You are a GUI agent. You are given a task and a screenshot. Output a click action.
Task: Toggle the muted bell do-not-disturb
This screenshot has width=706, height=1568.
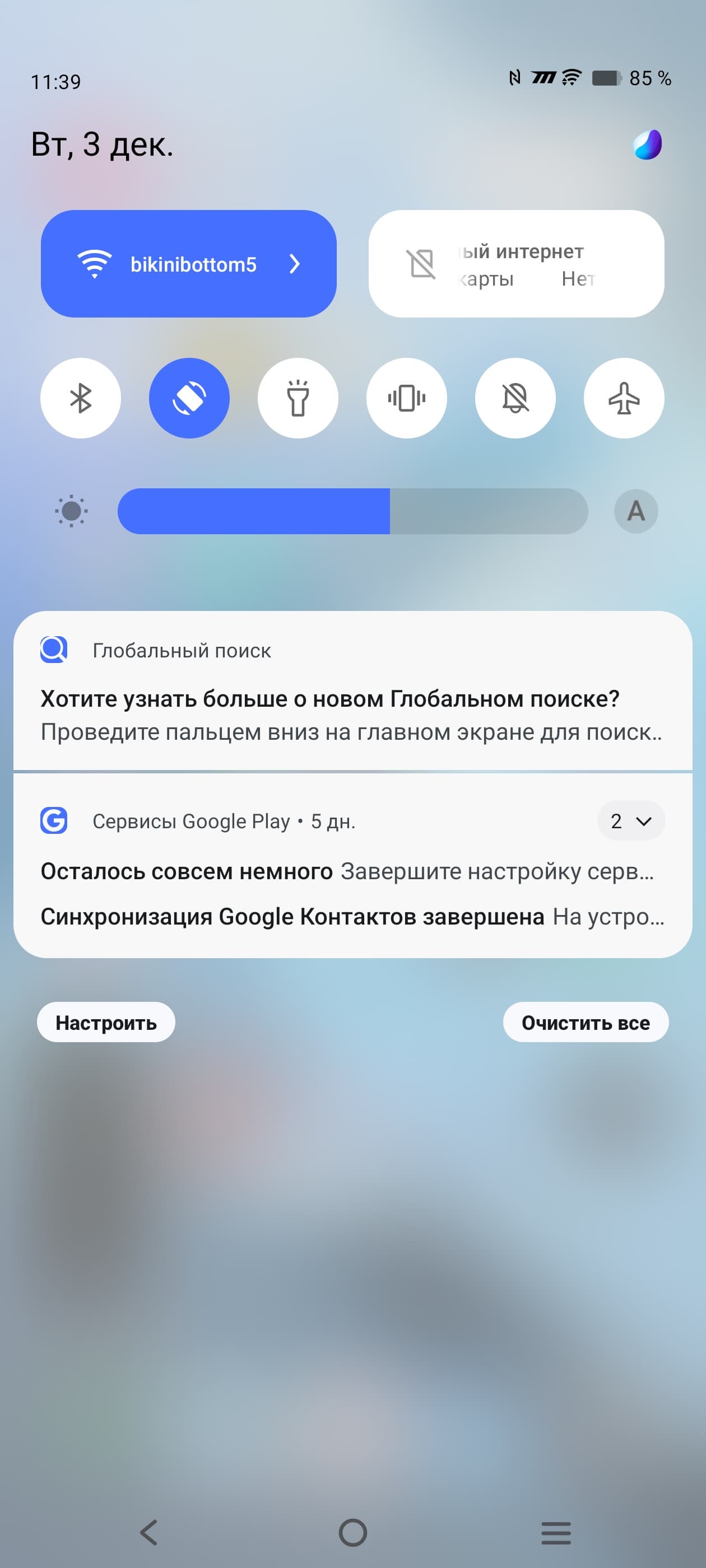pyautogui.click(x=515, y=398)
